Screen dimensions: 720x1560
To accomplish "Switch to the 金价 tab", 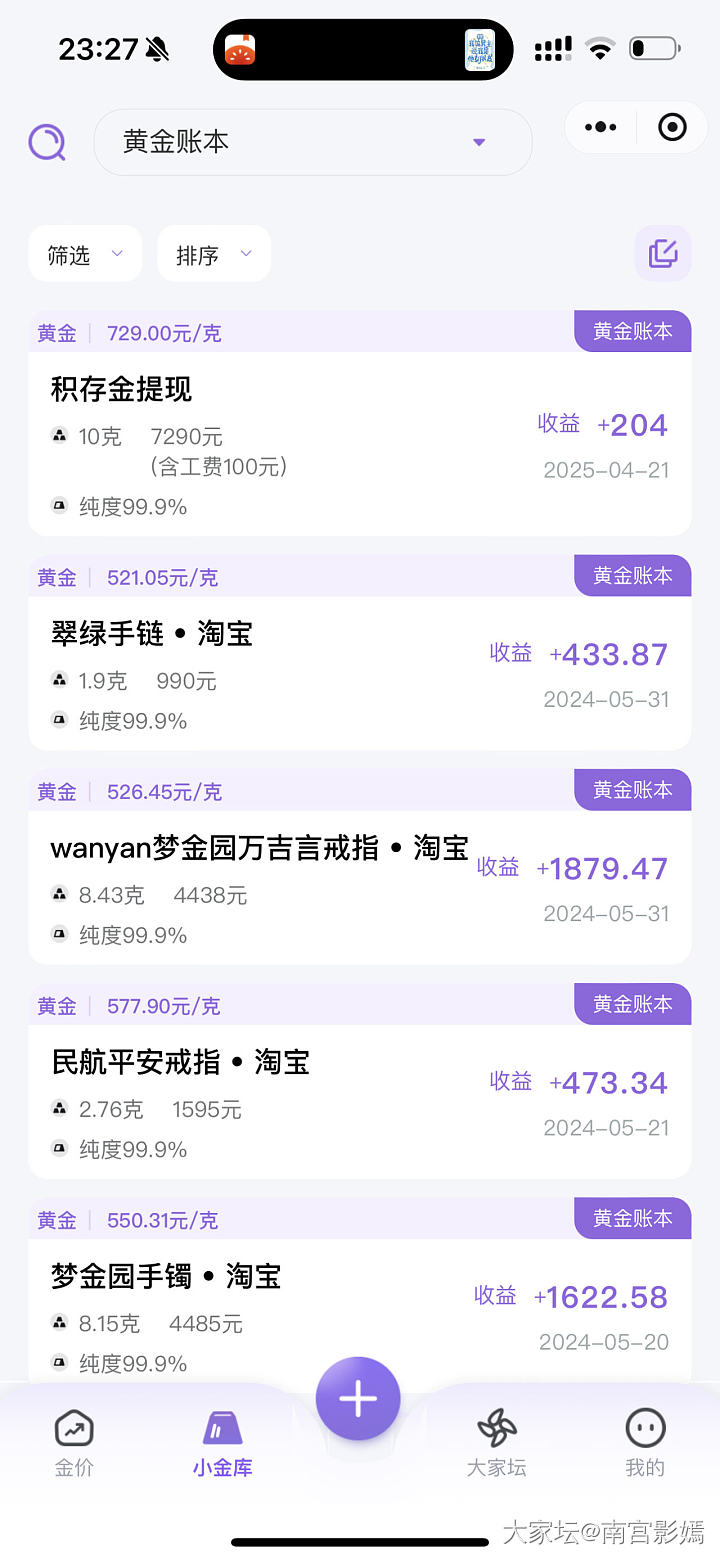I will pos(74,1442).
